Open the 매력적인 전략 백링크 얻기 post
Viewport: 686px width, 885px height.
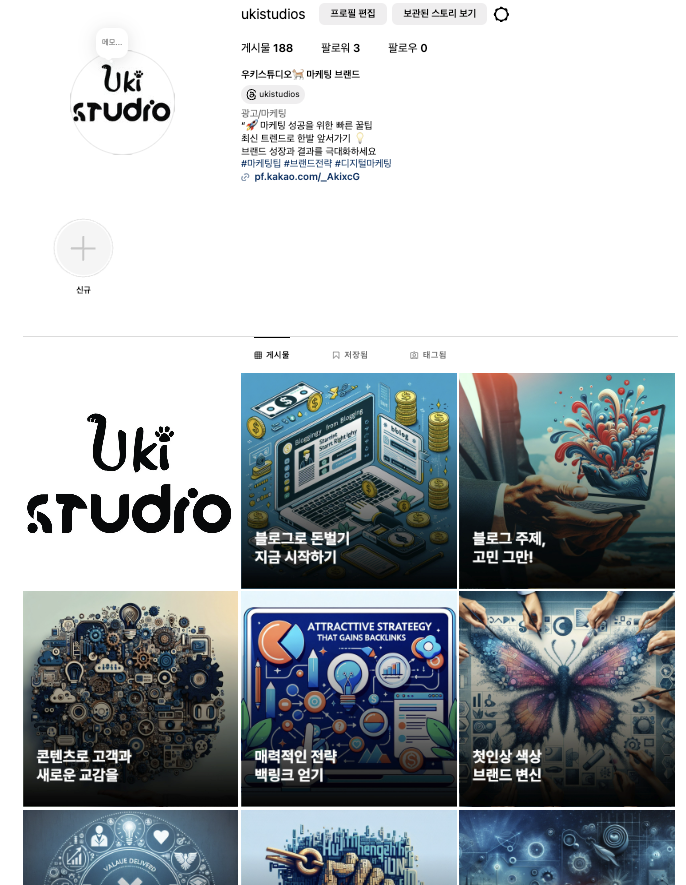coord(348,699)
